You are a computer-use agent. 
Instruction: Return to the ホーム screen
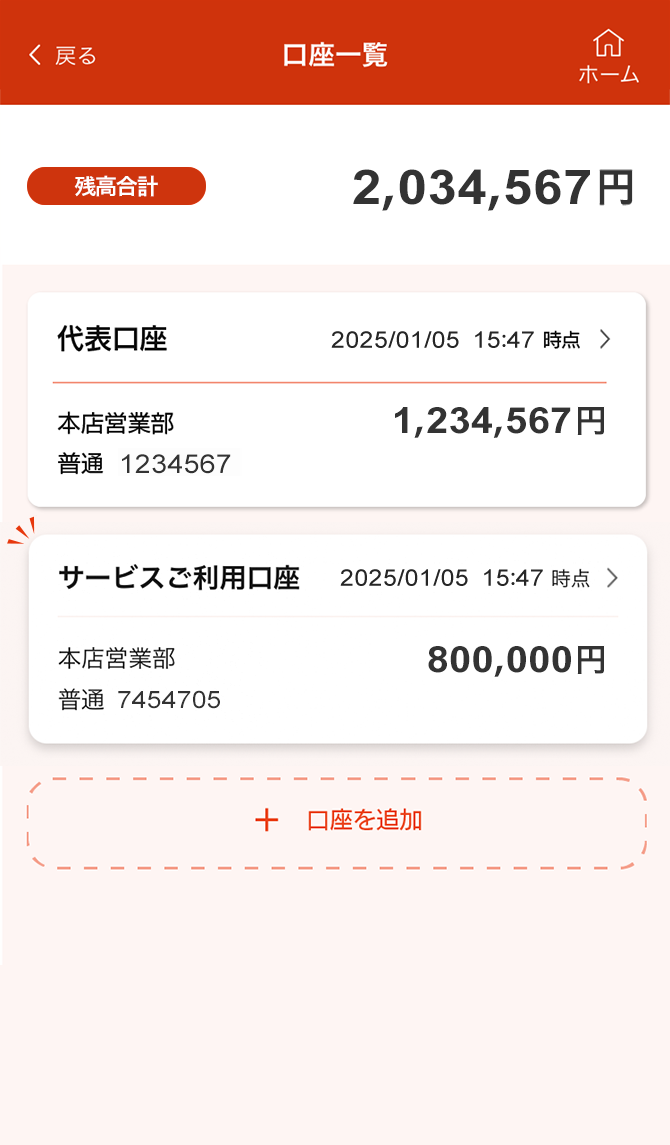(608, 56)
